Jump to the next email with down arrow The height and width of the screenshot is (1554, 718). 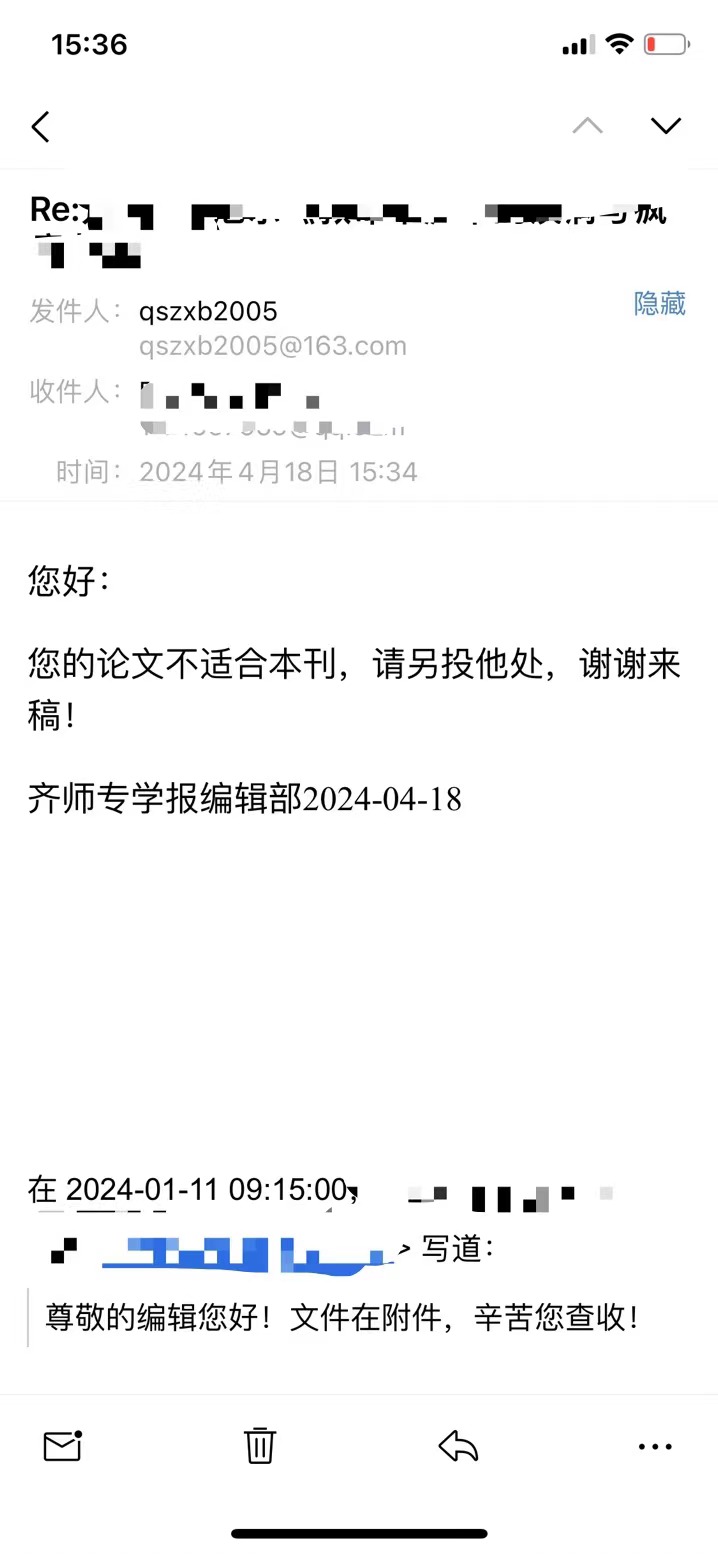(x=666, y=125)
